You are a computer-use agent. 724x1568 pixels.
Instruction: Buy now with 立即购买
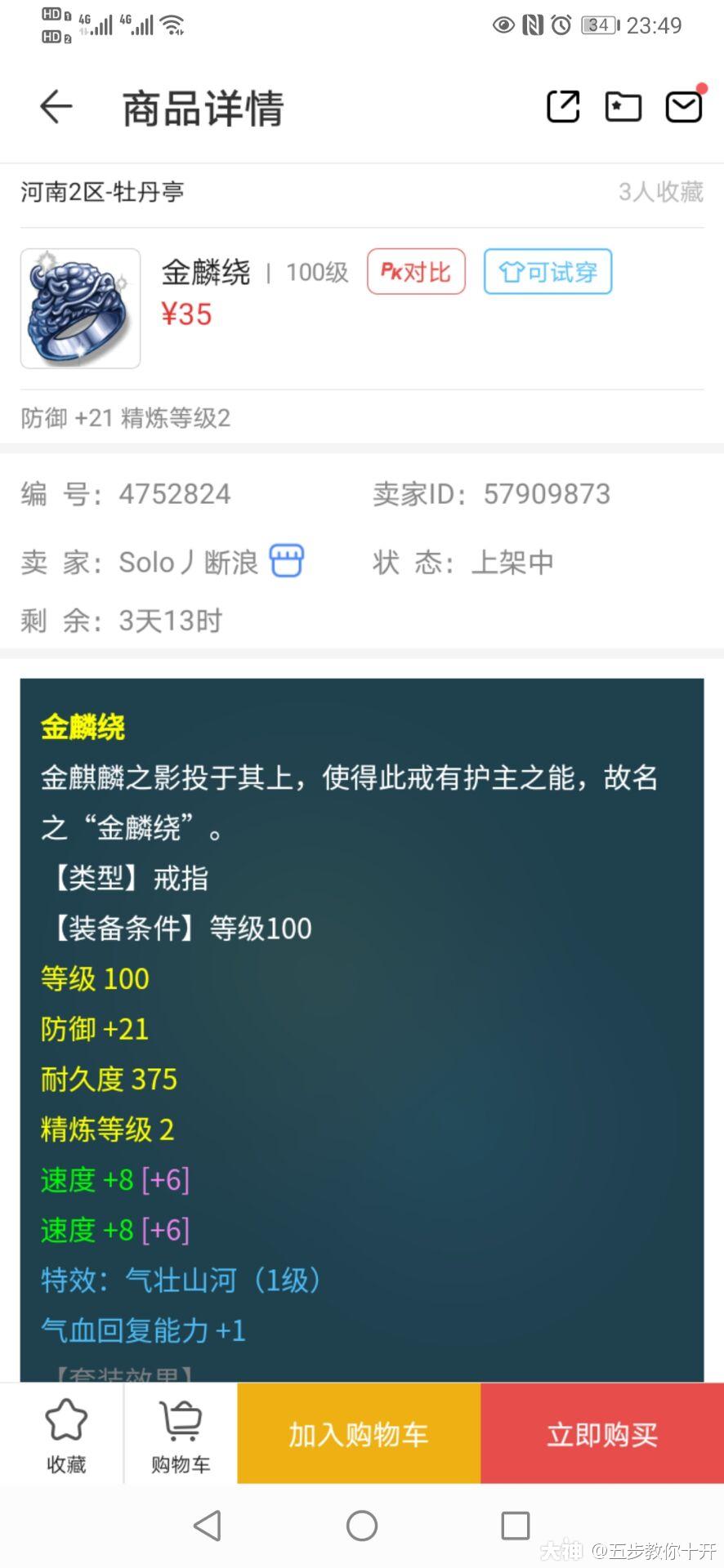(x=602, y=1434)
